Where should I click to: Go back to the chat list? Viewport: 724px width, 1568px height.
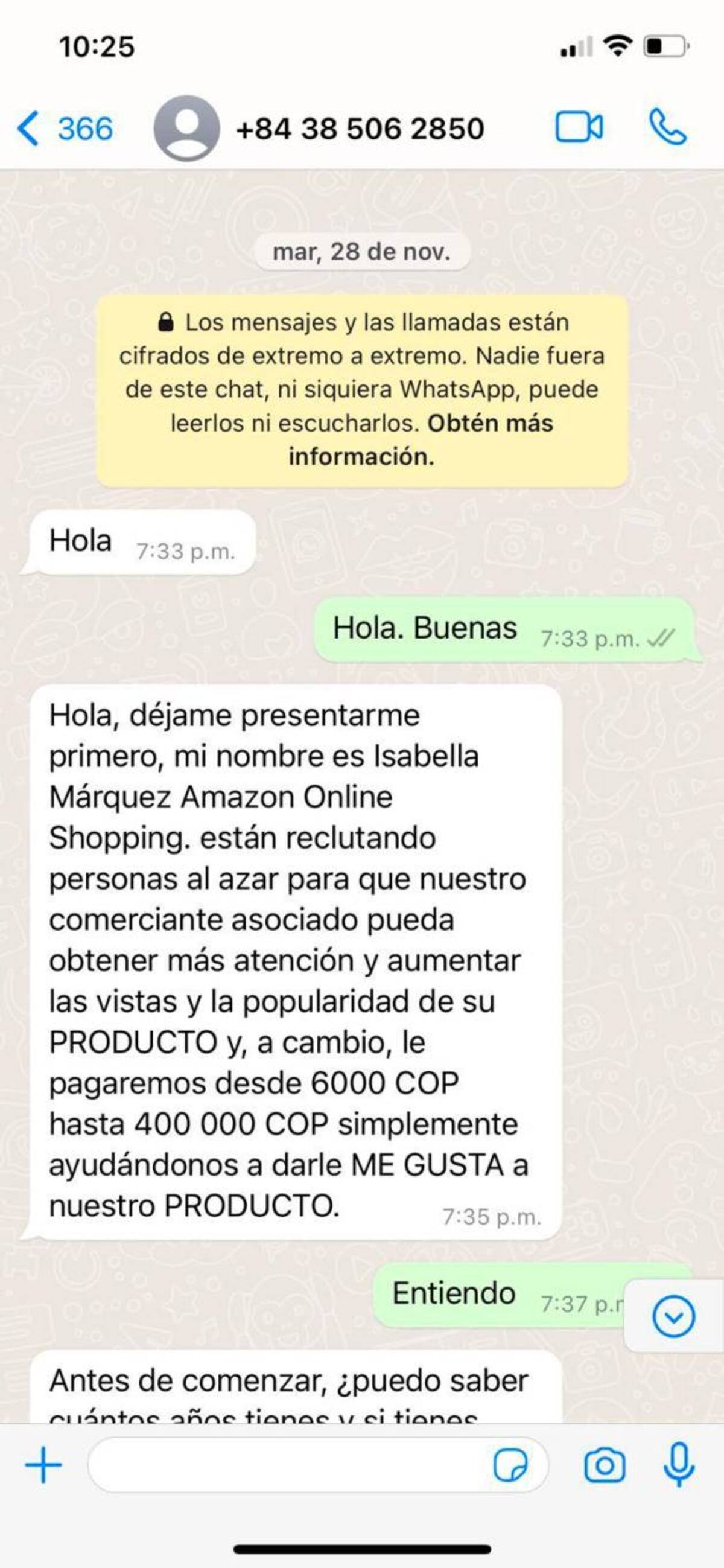click(x=65, y=129)
